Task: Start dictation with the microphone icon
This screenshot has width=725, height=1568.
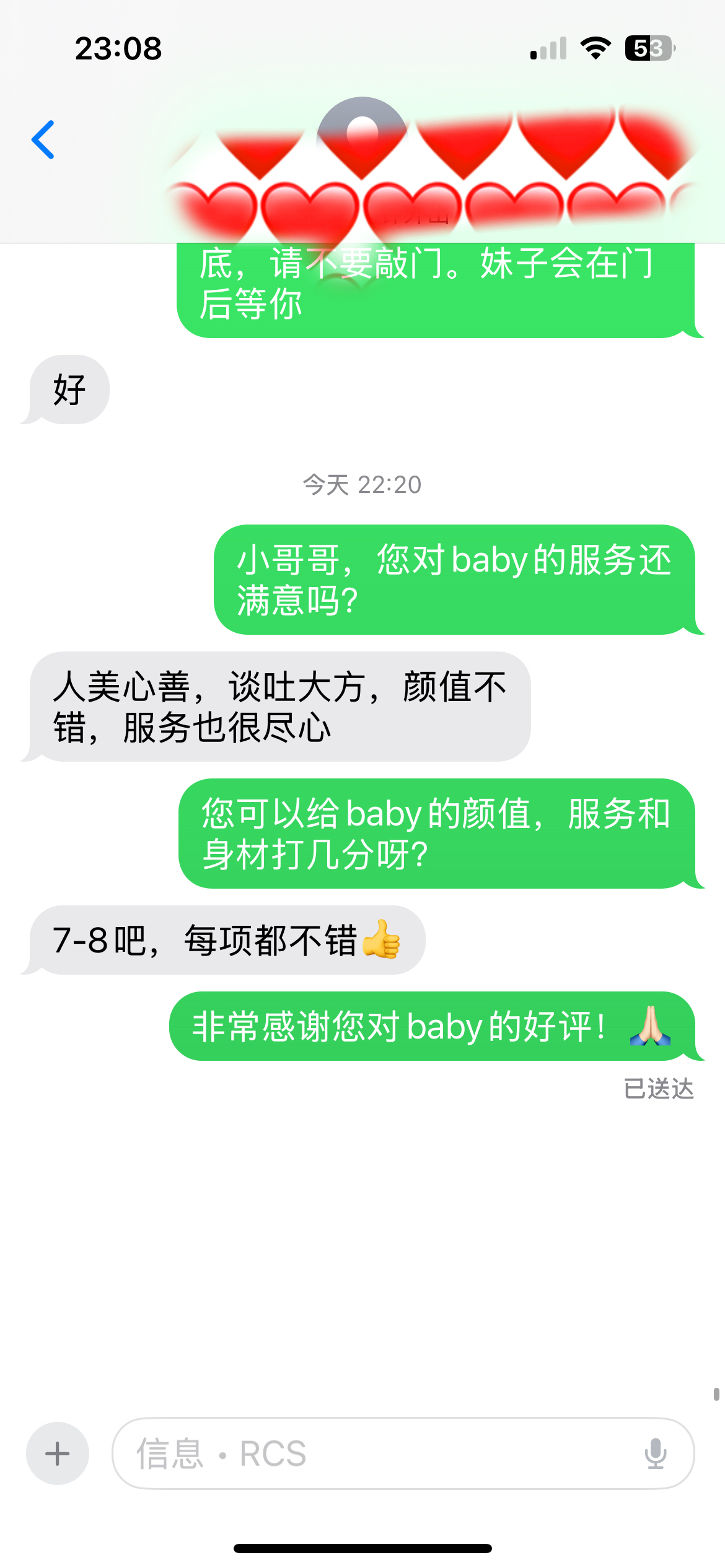Action: (655, 1453)
